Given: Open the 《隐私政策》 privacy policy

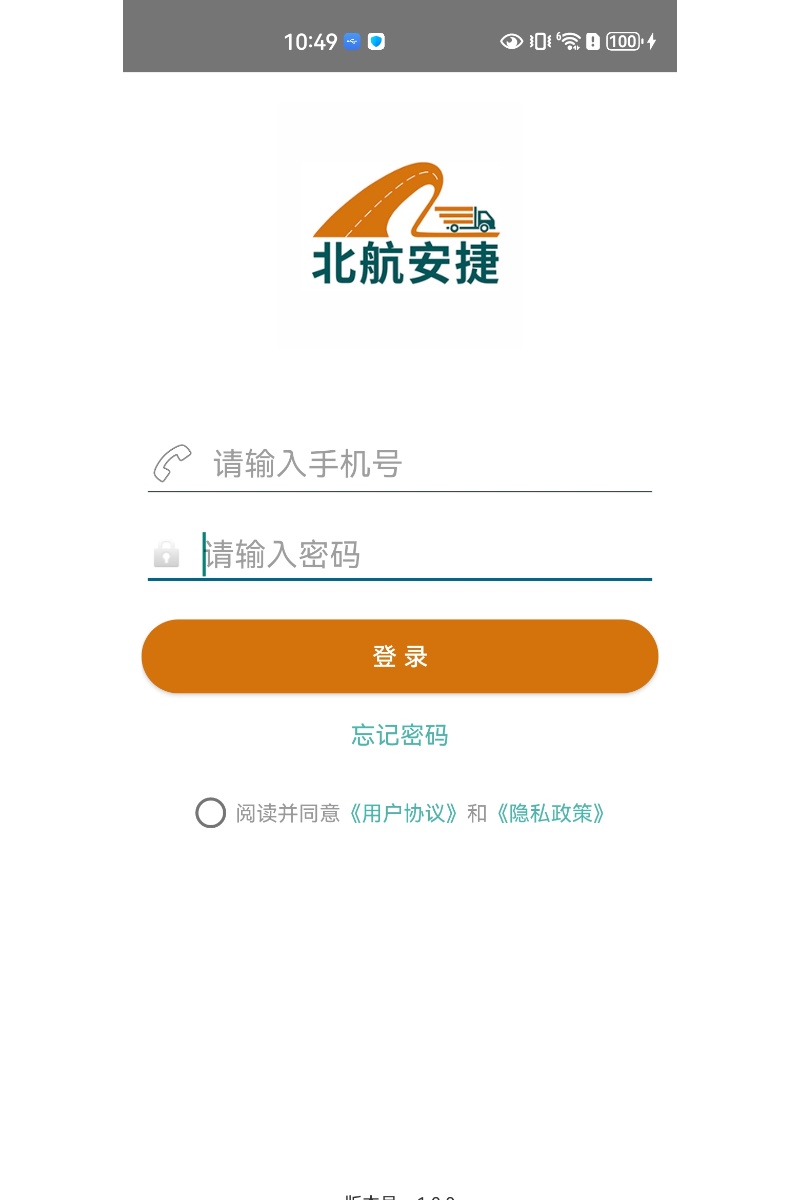Looking at the screenshot, I should [x=552, y=813].
